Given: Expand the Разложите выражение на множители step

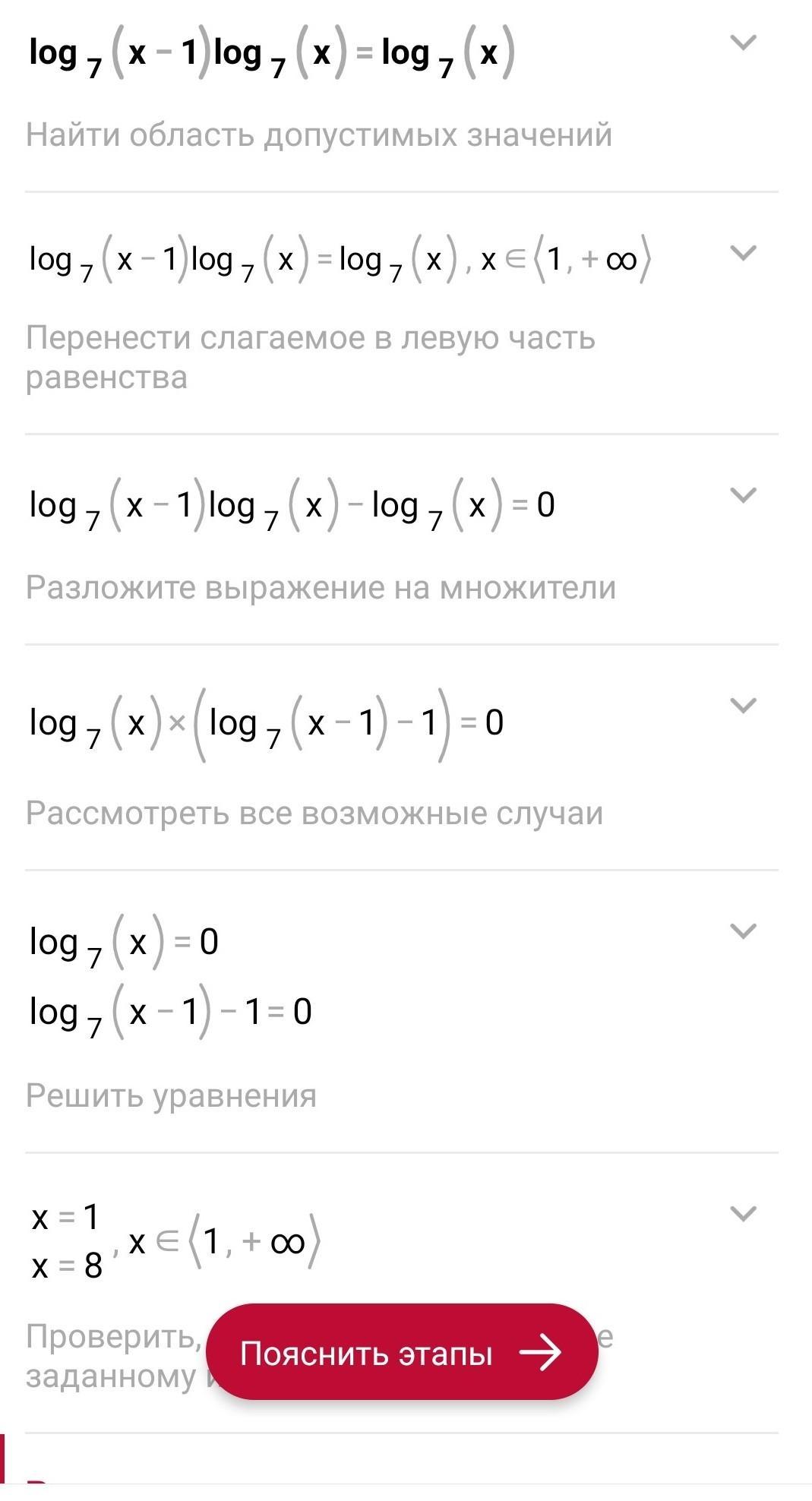Looking at the screenshot, I should tap(743, 495).
